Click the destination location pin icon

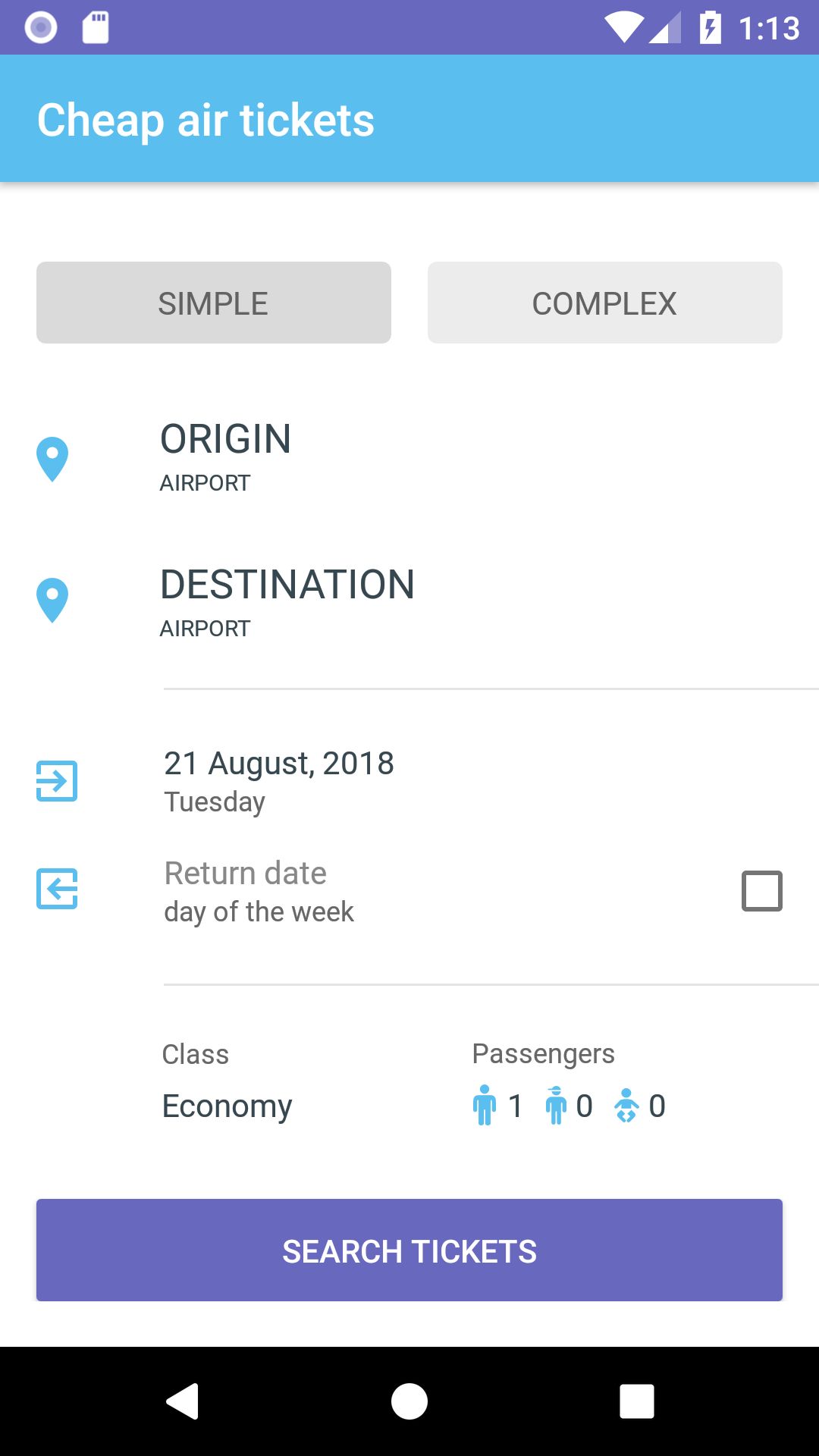point(53,603)
